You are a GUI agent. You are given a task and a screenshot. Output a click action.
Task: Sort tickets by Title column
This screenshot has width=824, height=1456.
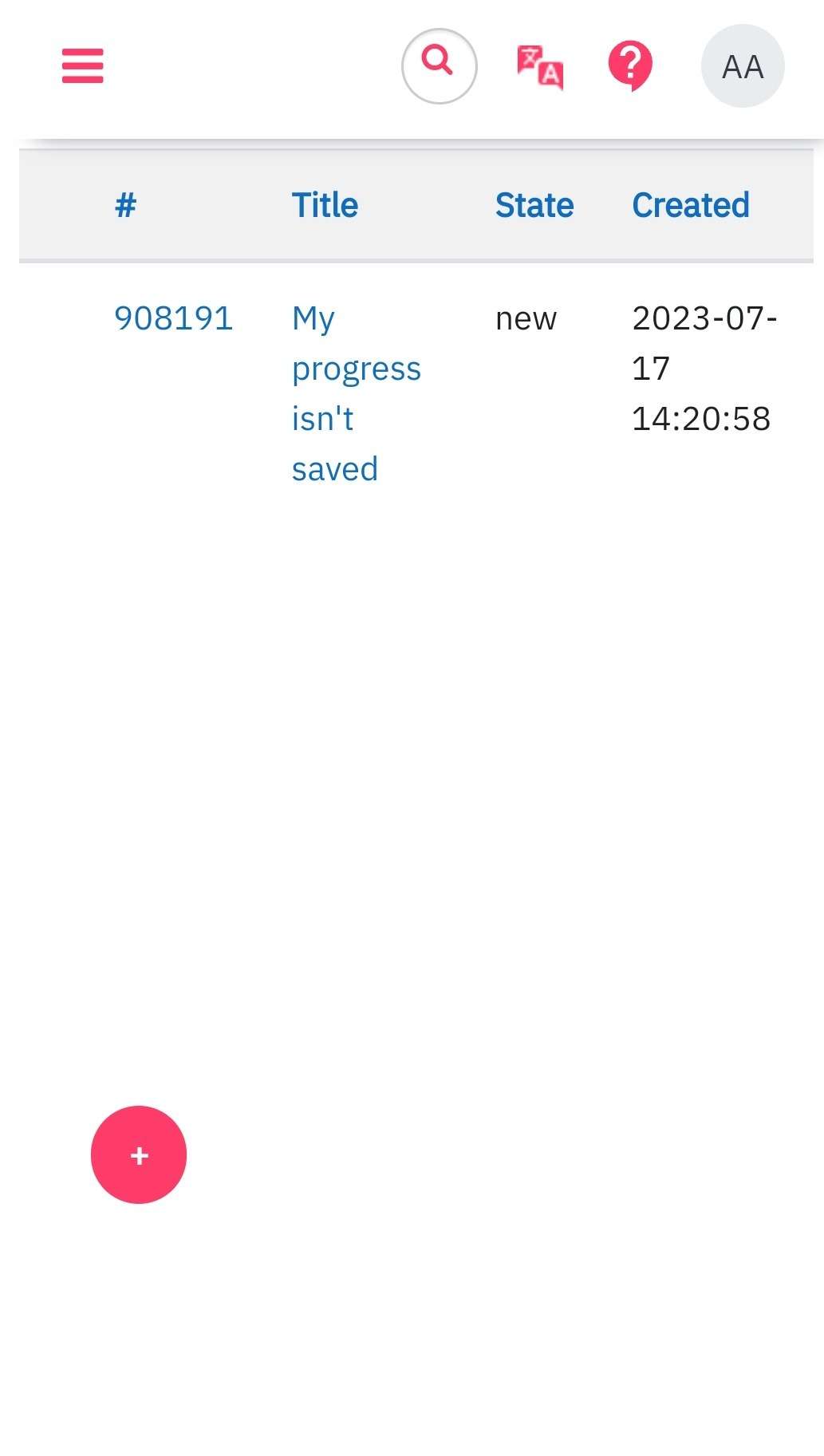(325, 205)
